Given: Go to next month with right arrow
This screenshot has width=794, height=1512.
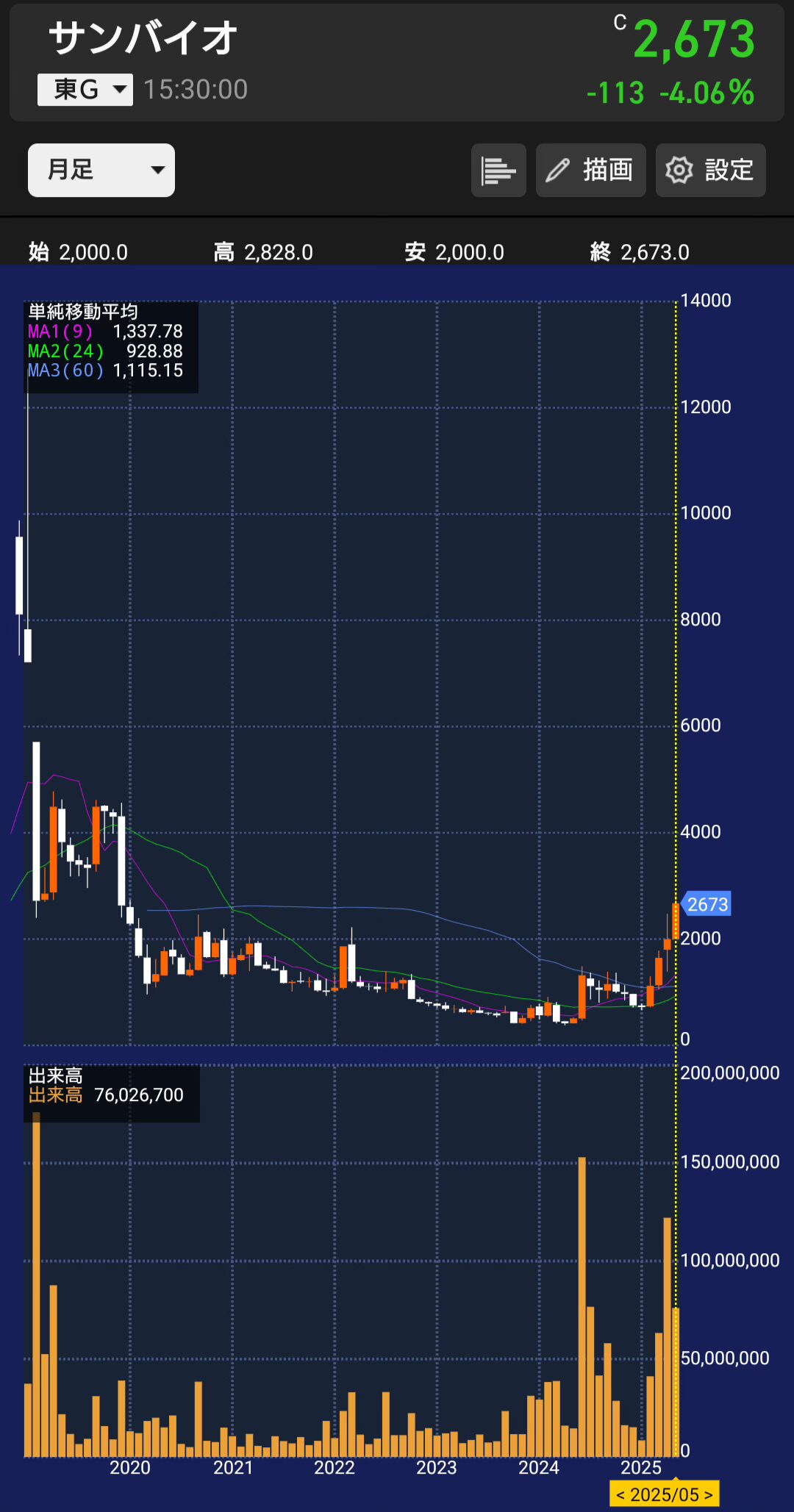Looking at the screenshot, I should pos(709,1495).
